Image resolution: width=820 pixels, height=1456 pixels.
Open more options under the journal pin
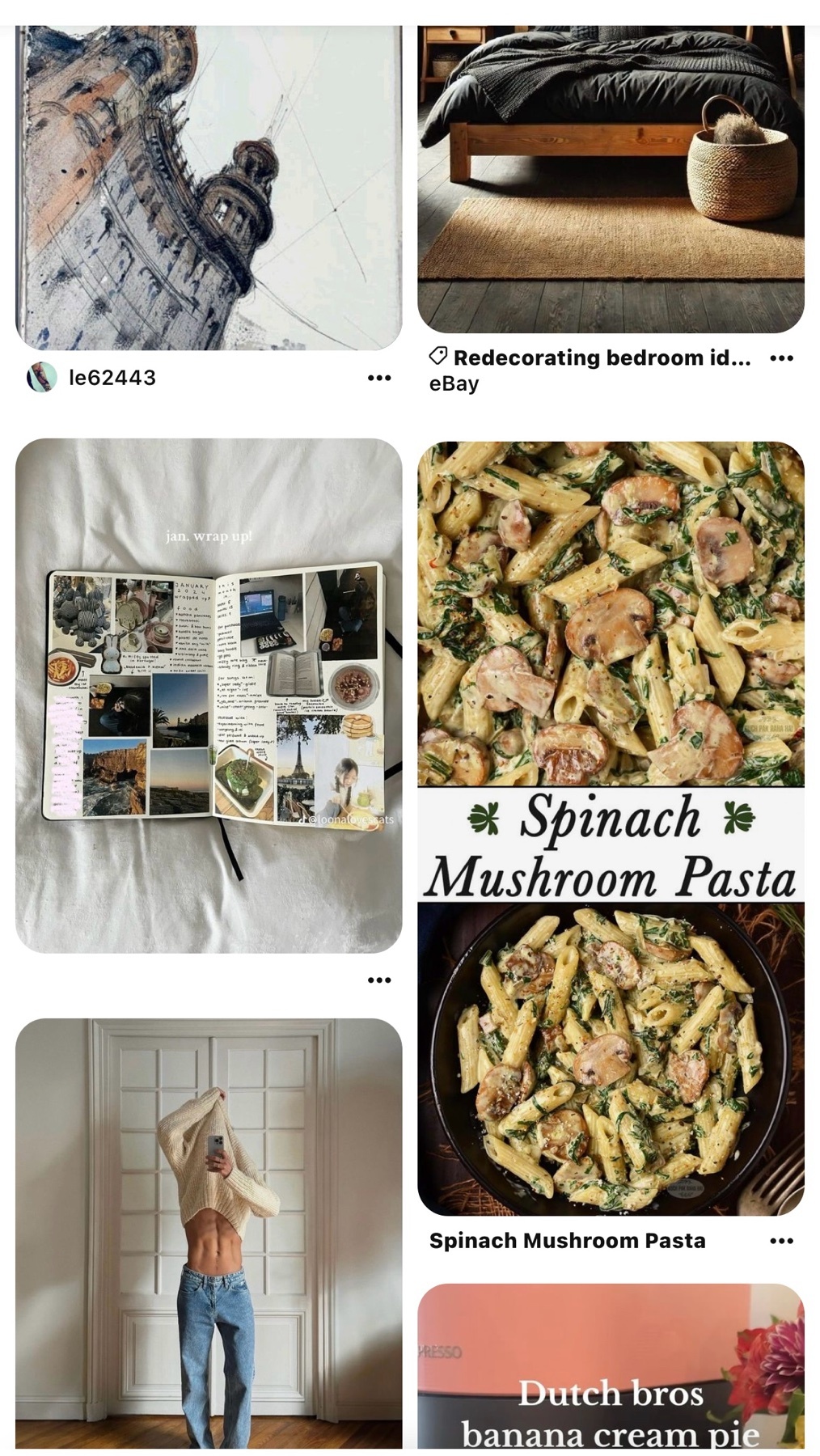(378, 980)
